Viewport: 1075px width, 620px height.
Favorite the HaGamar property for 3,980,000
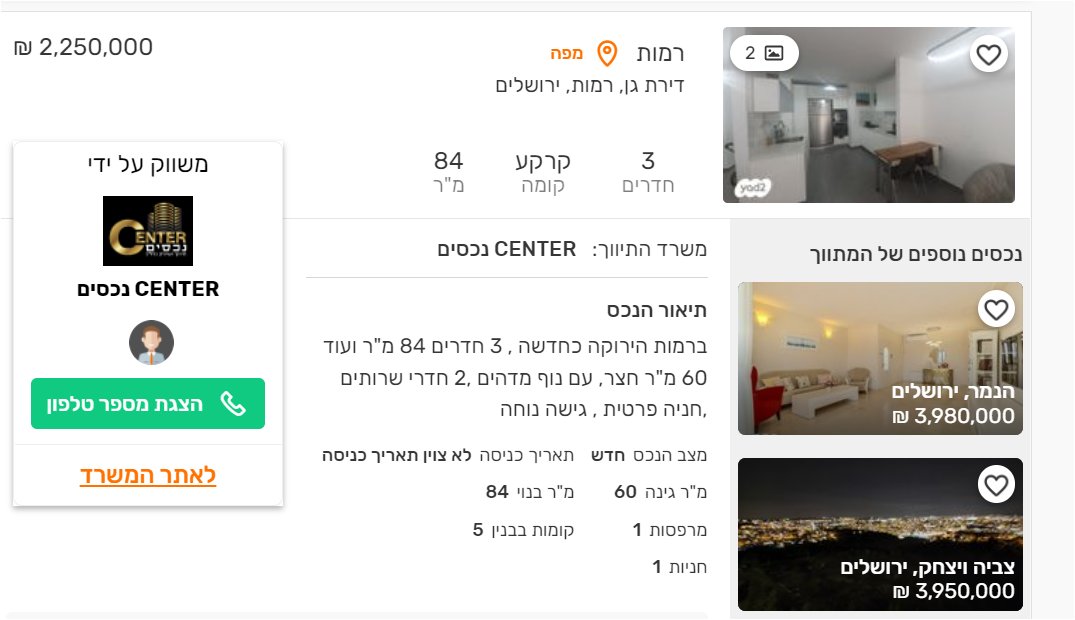tap(996, 310)
